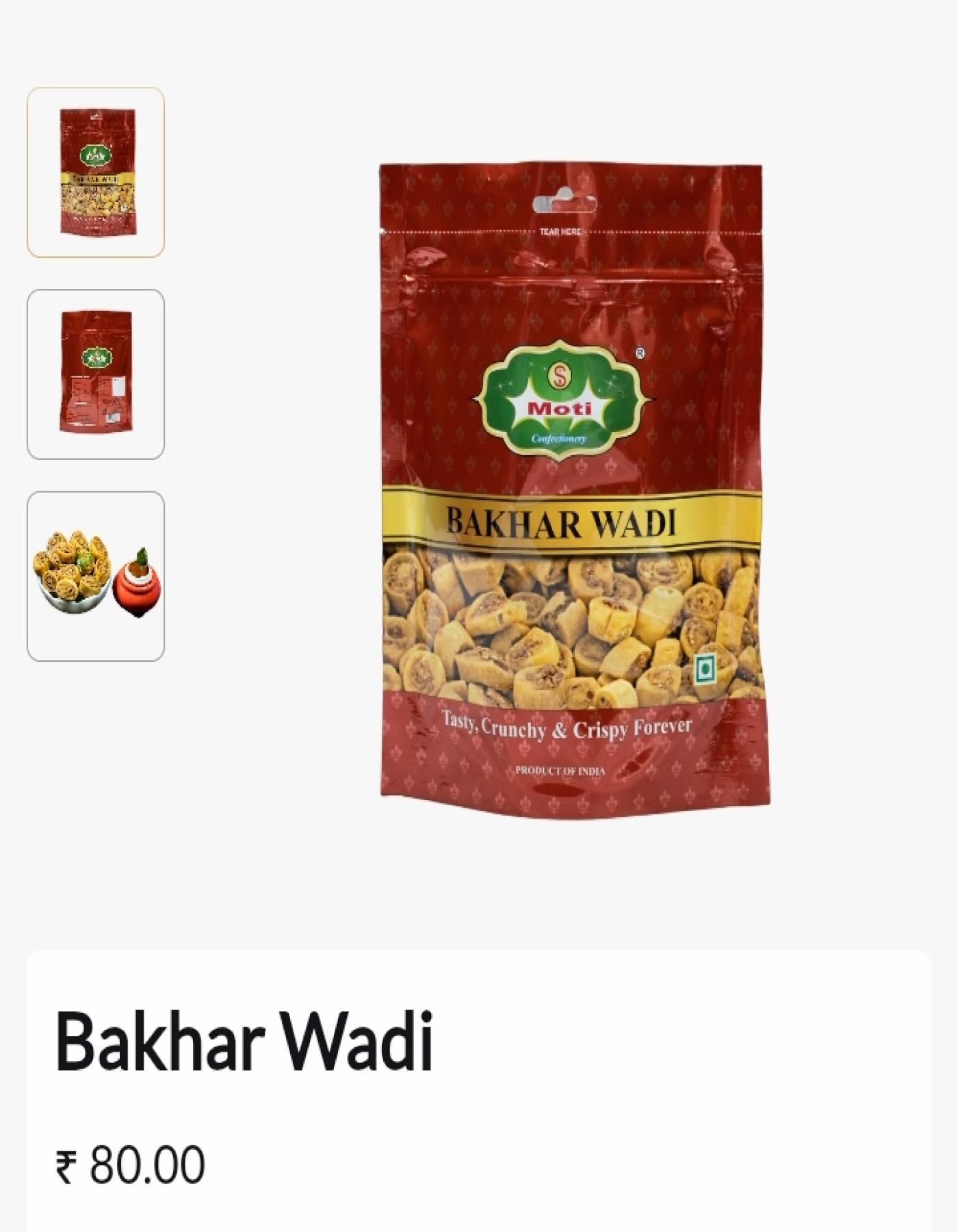The height and width of the screenshot is (1232, 958).
Task: Select the back-of-pack thumbnail
Action: pos(96,374)
